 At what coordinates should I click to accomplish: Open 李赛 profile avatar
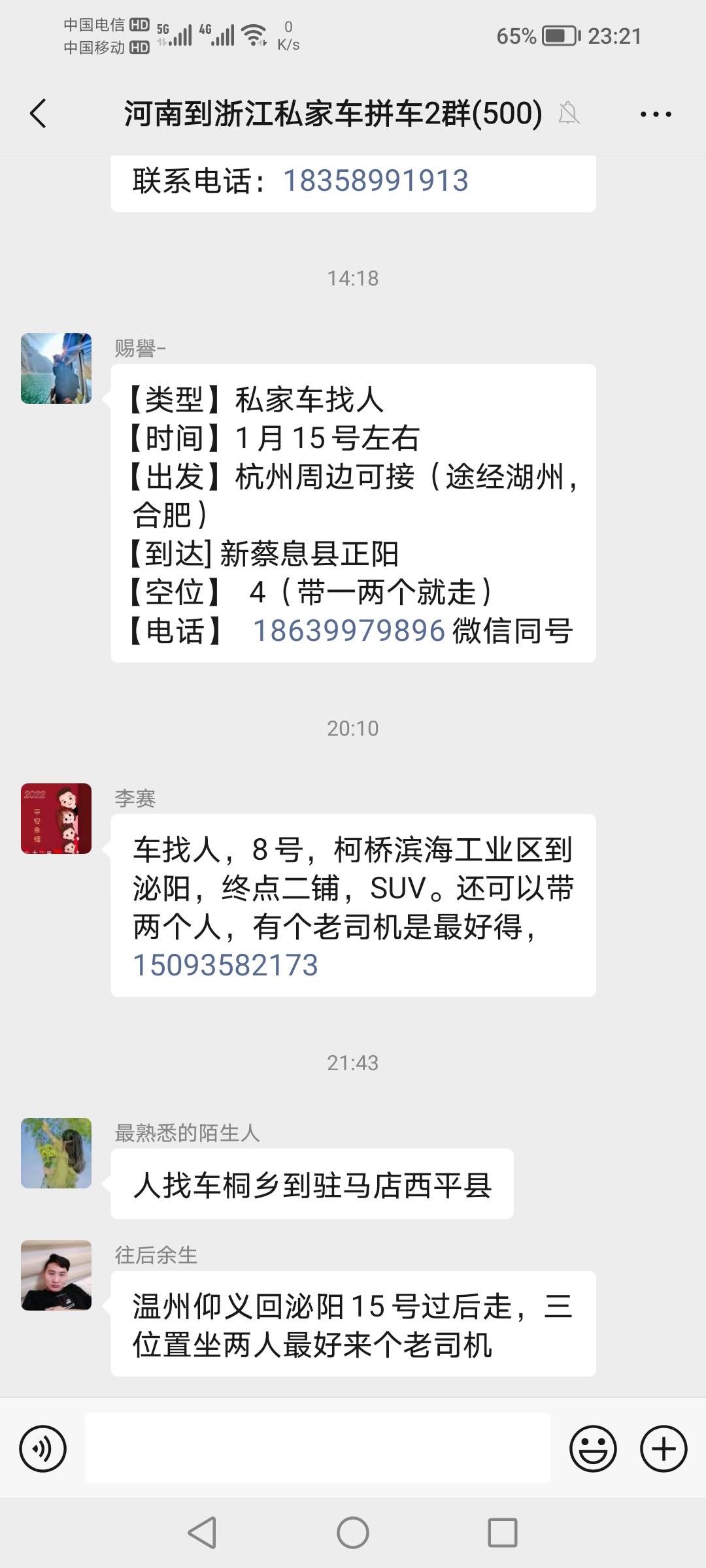point(56,819)
